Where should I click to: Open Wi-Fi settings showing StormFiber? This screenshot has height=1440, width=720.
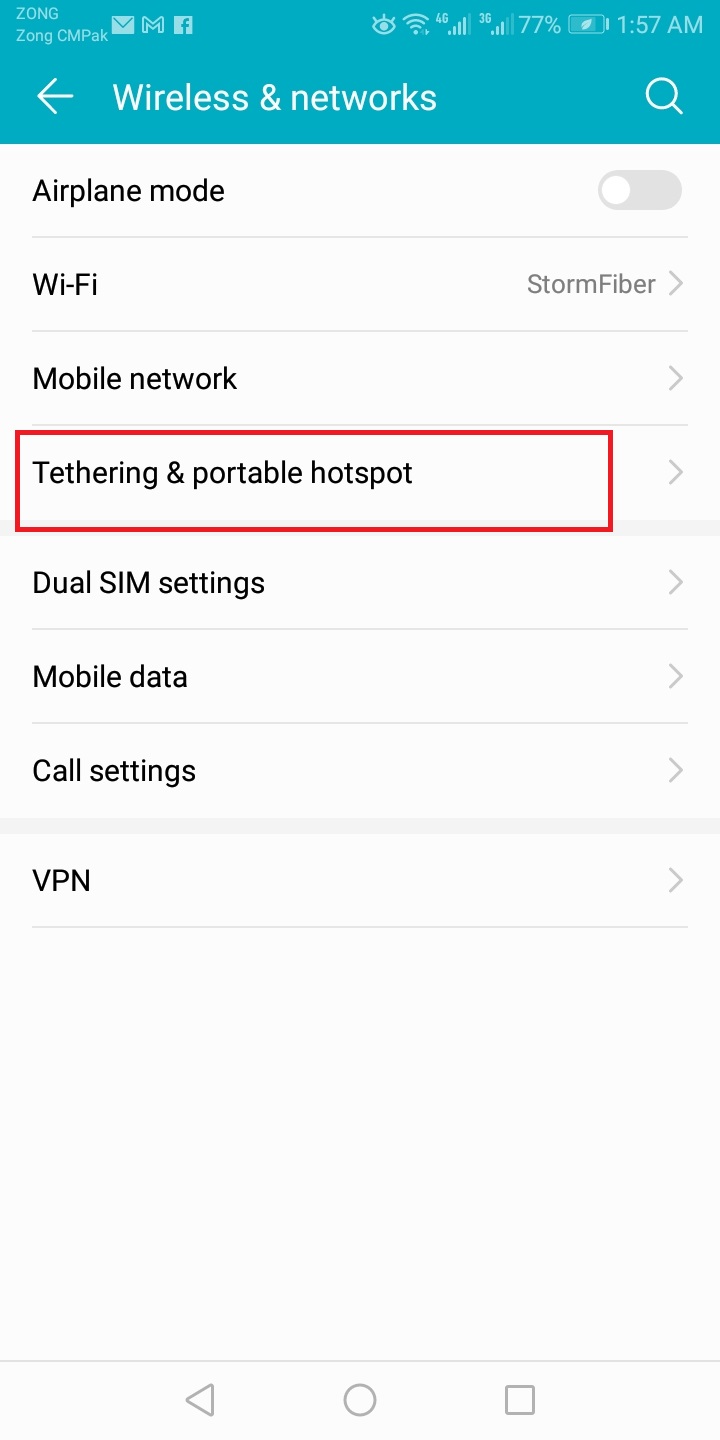coord(360,284)
